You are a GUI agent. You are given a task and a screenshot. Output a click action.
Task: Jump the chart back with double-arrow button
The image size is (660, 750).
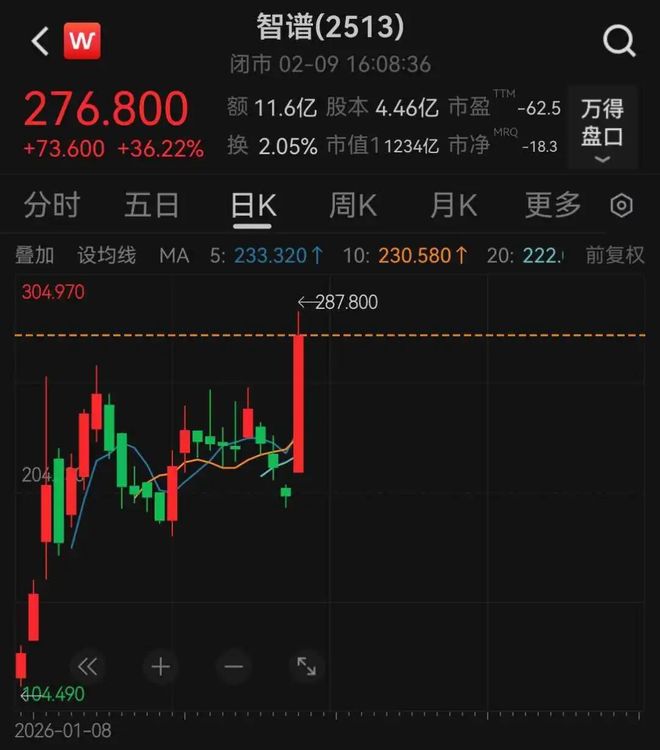tap(87, 666)
